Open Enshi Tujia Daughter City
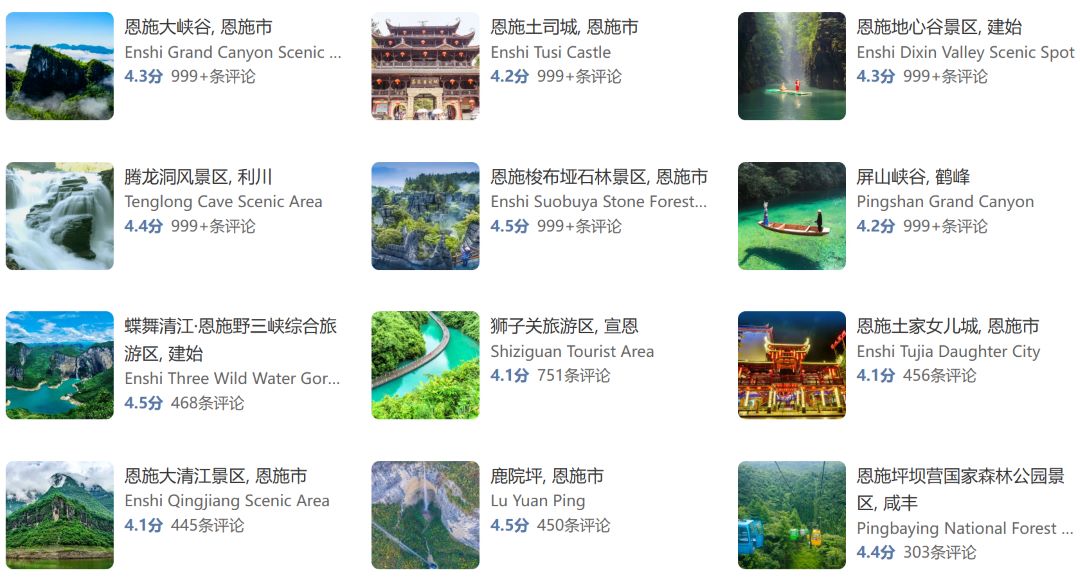 click(948, 351)
